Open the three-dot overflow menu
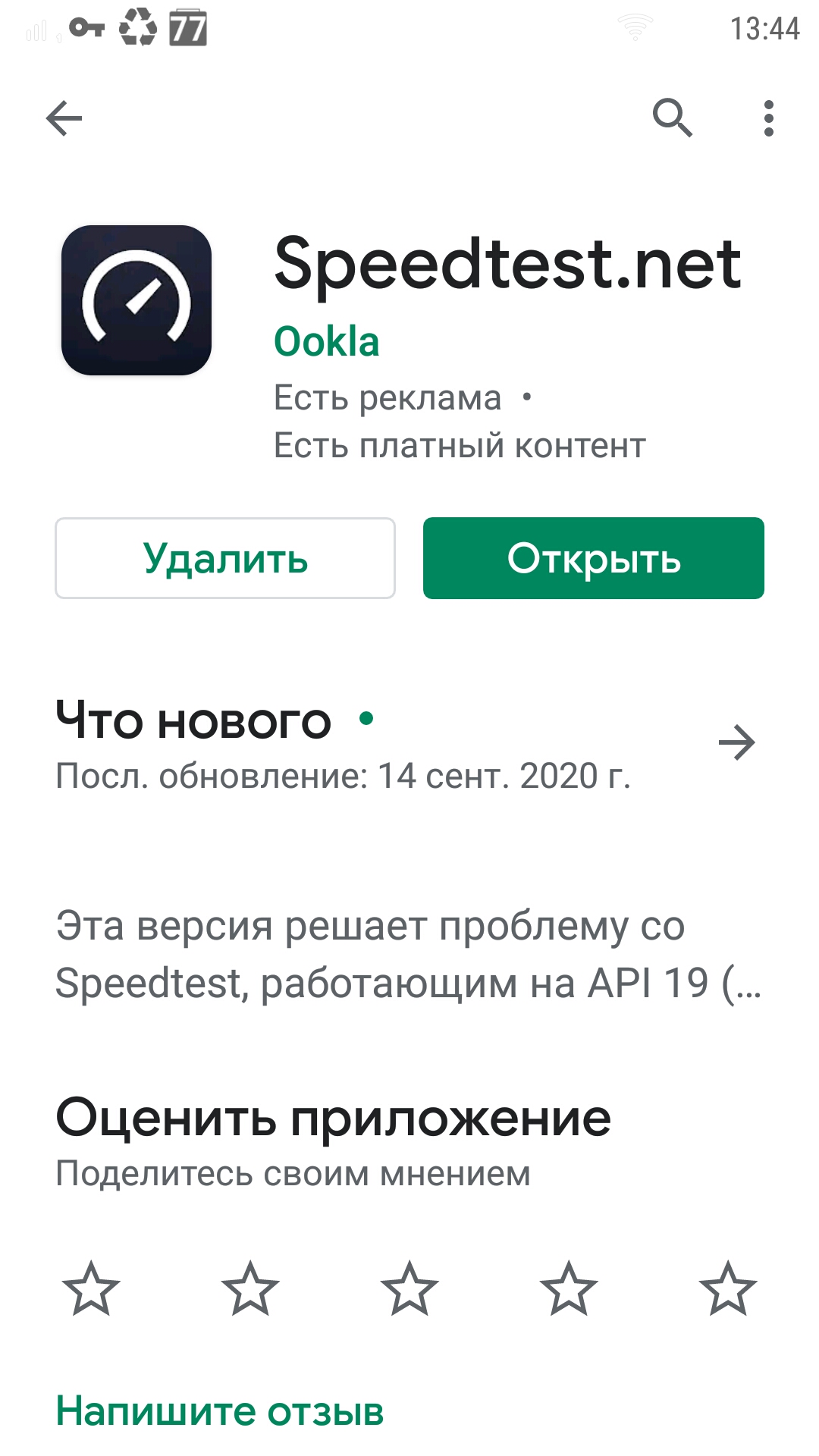This screenshot has width=819, height=1456. [768, 118]
